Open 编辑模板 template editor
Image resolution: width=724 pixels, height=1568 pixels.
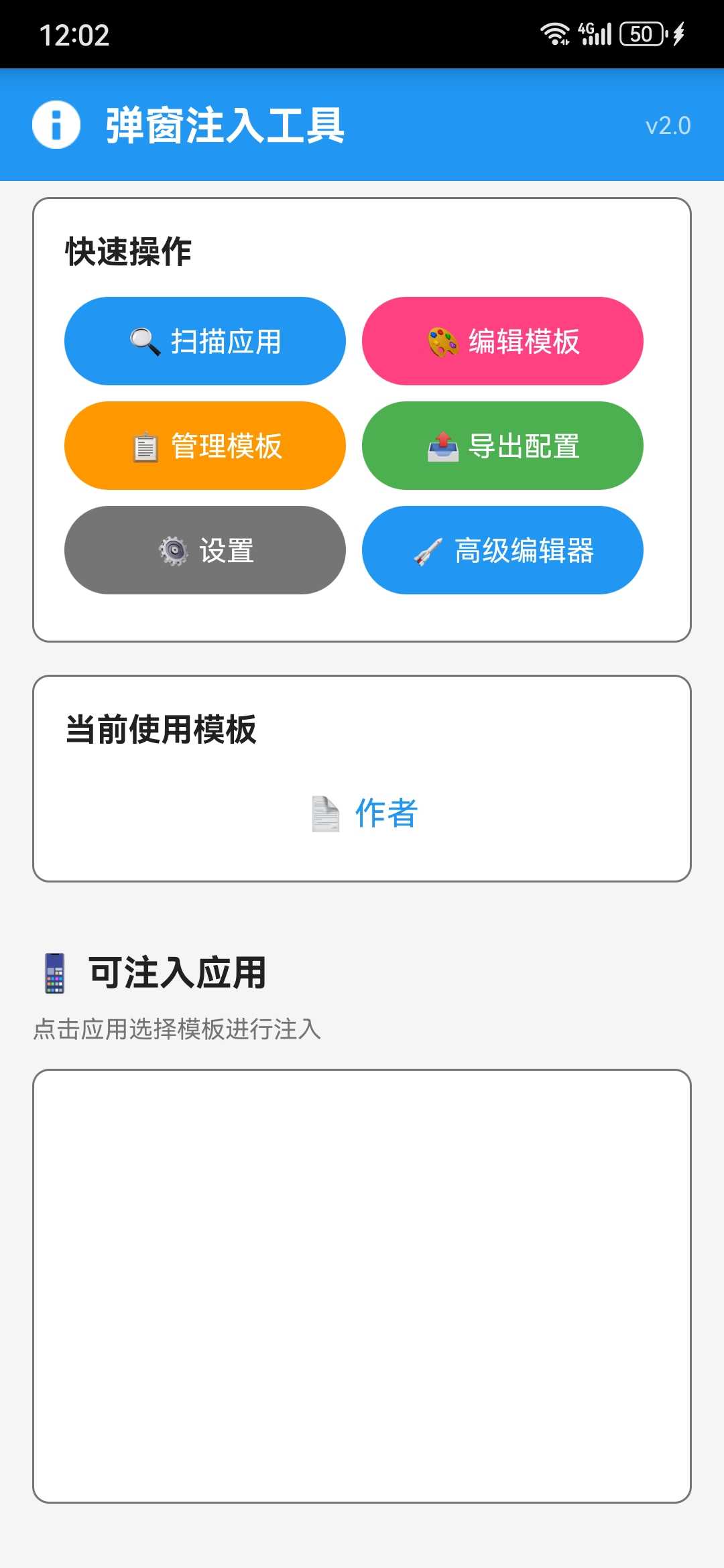pyautogui.click(x=503, y=341)
